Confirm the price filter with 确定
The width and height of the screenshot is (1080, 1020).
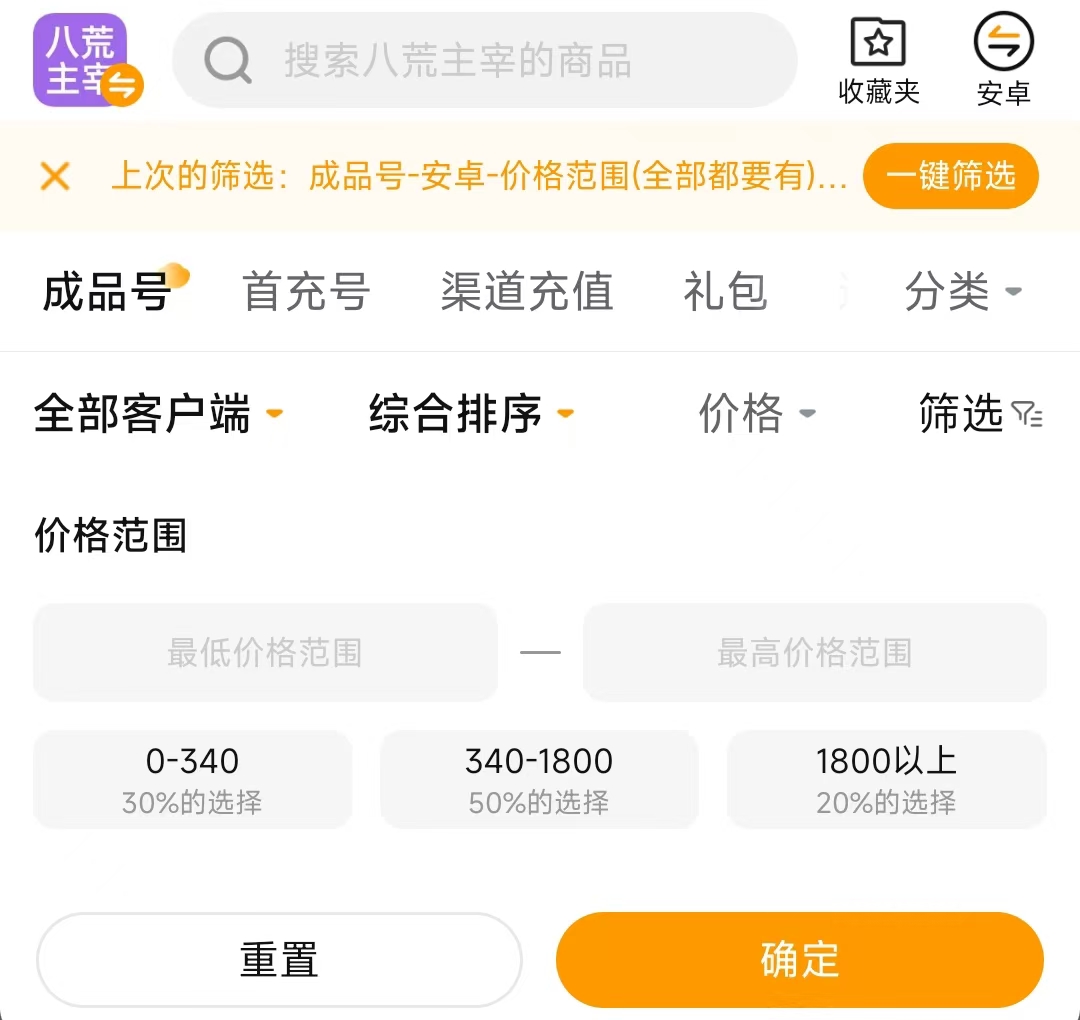coord(799,960)
